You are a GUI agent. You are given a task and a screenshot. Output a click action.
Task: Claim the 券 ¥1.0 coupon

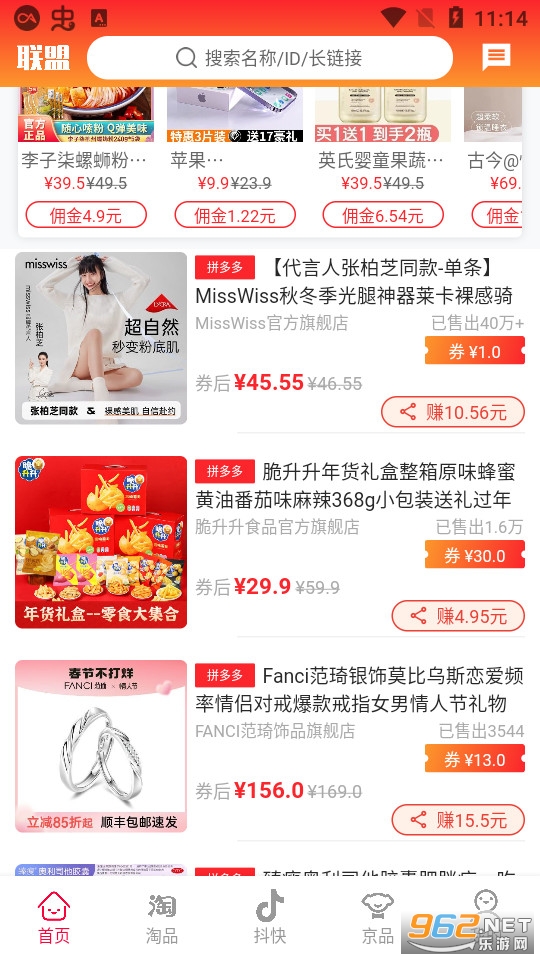tap(474, 351)
